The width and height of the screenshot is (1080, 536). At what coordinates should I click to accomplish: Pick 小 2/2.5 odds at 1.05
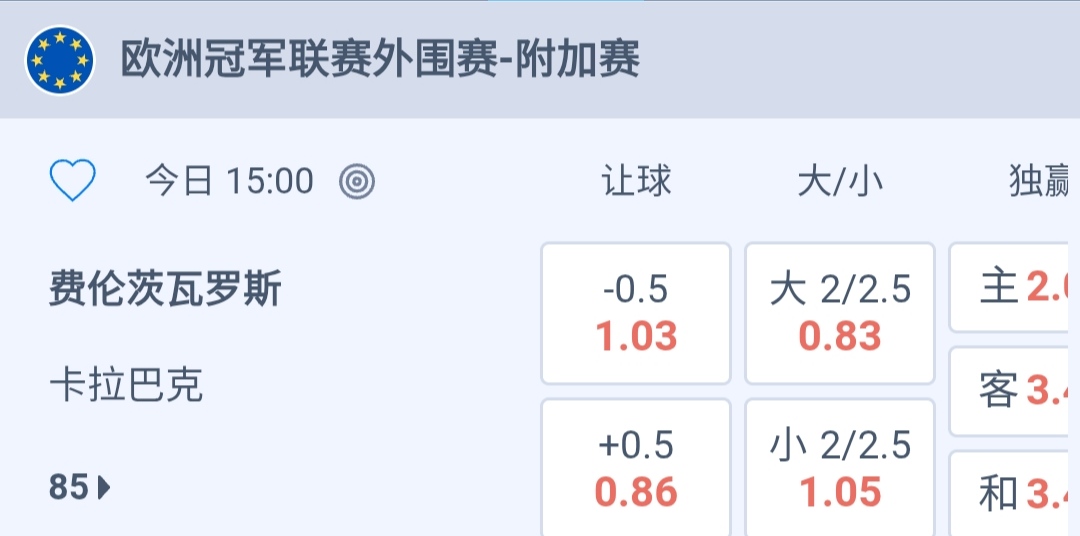coord(840,468)
